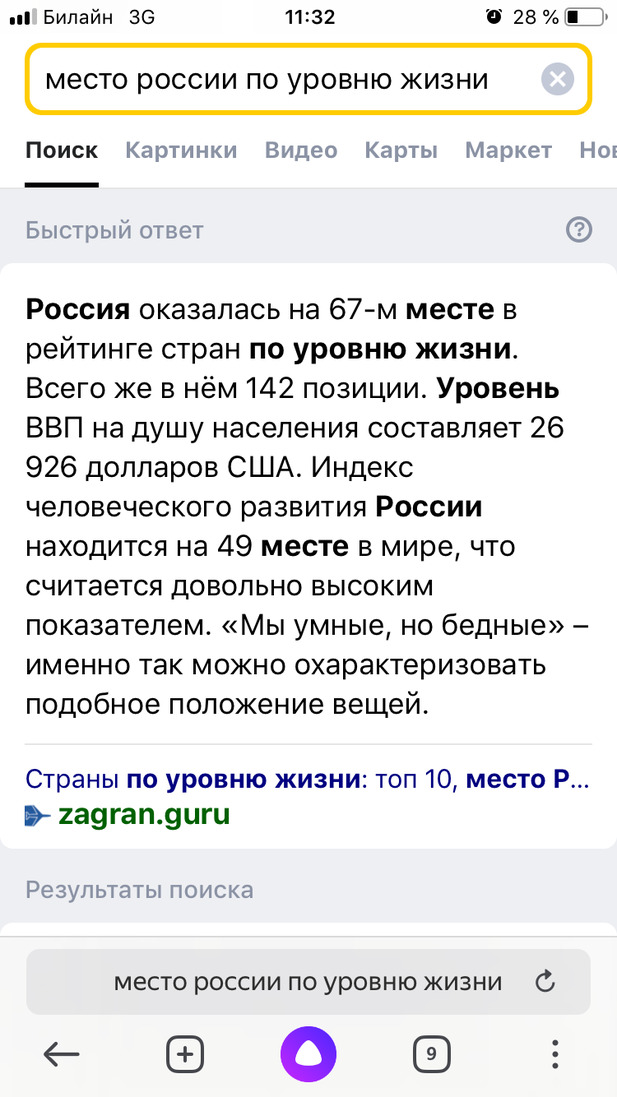
Task: Switch to the Видео tab
Action: pyautogui.click(x=301, y=150)
